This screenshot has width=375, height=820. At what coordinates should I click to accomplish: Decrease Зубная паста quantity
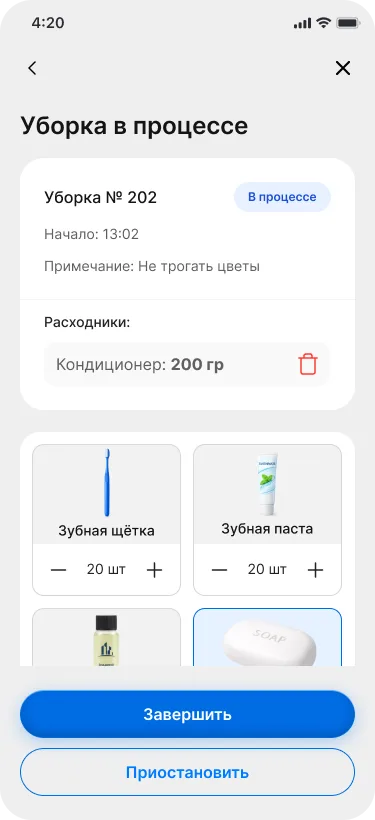pyautogui.click(x=220, y=570)
